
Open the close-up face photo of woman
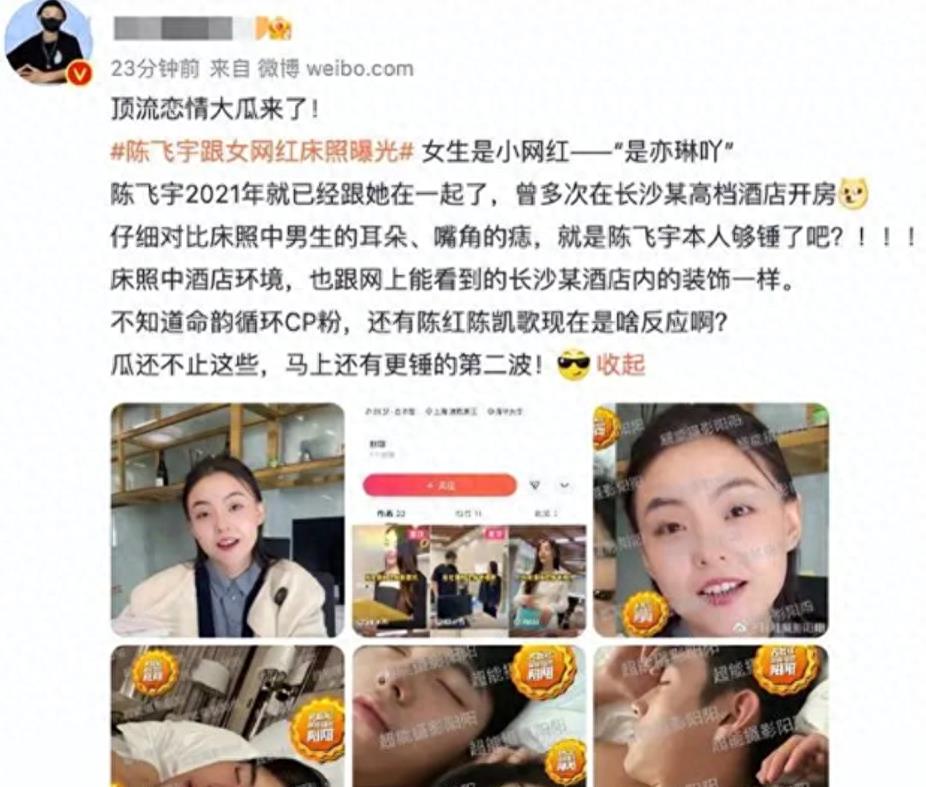710,519
